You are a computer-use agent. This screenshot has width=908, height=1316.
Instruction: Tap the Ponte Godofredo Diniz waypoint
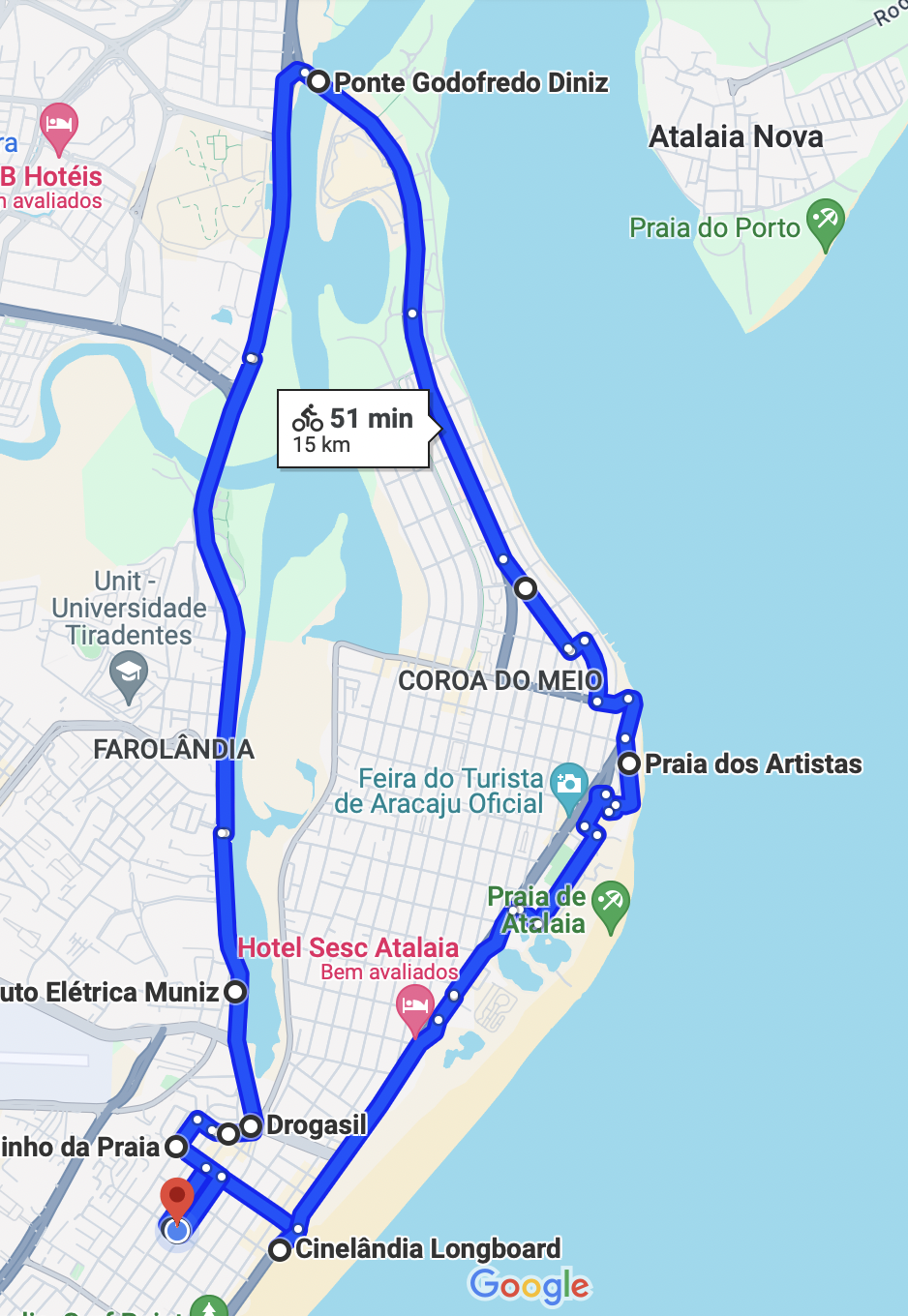318,82
